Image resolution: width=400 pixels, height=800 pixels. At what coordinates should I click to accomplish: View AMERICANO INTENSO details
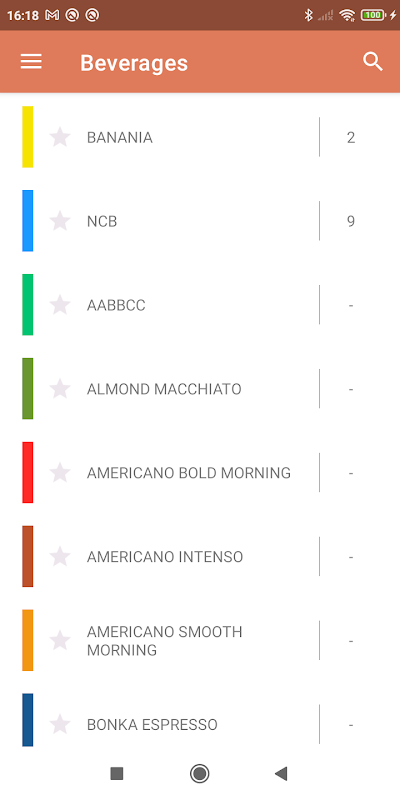pyautogui.click(x=200, y=556)
